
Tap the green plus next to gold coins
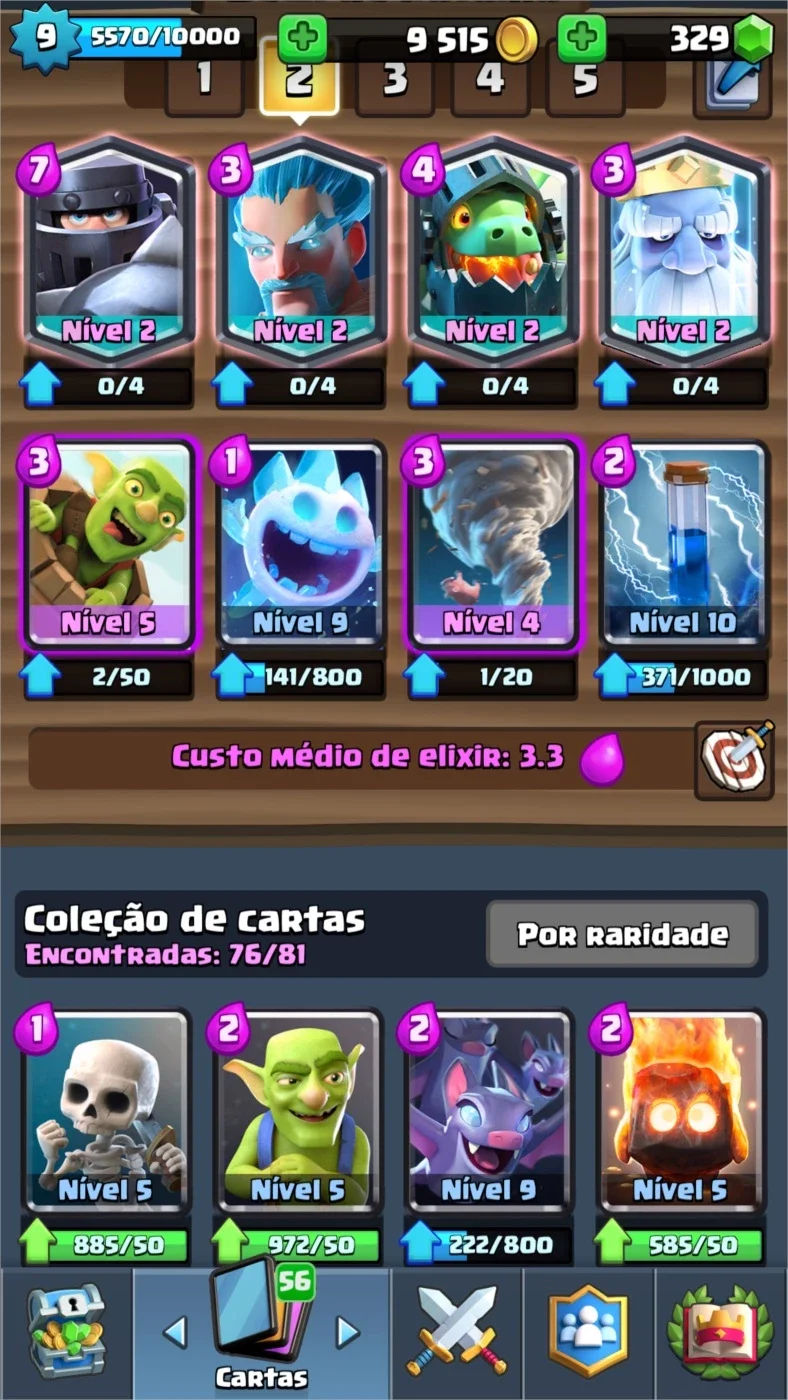pyautogui.click(x=303, y=38)
